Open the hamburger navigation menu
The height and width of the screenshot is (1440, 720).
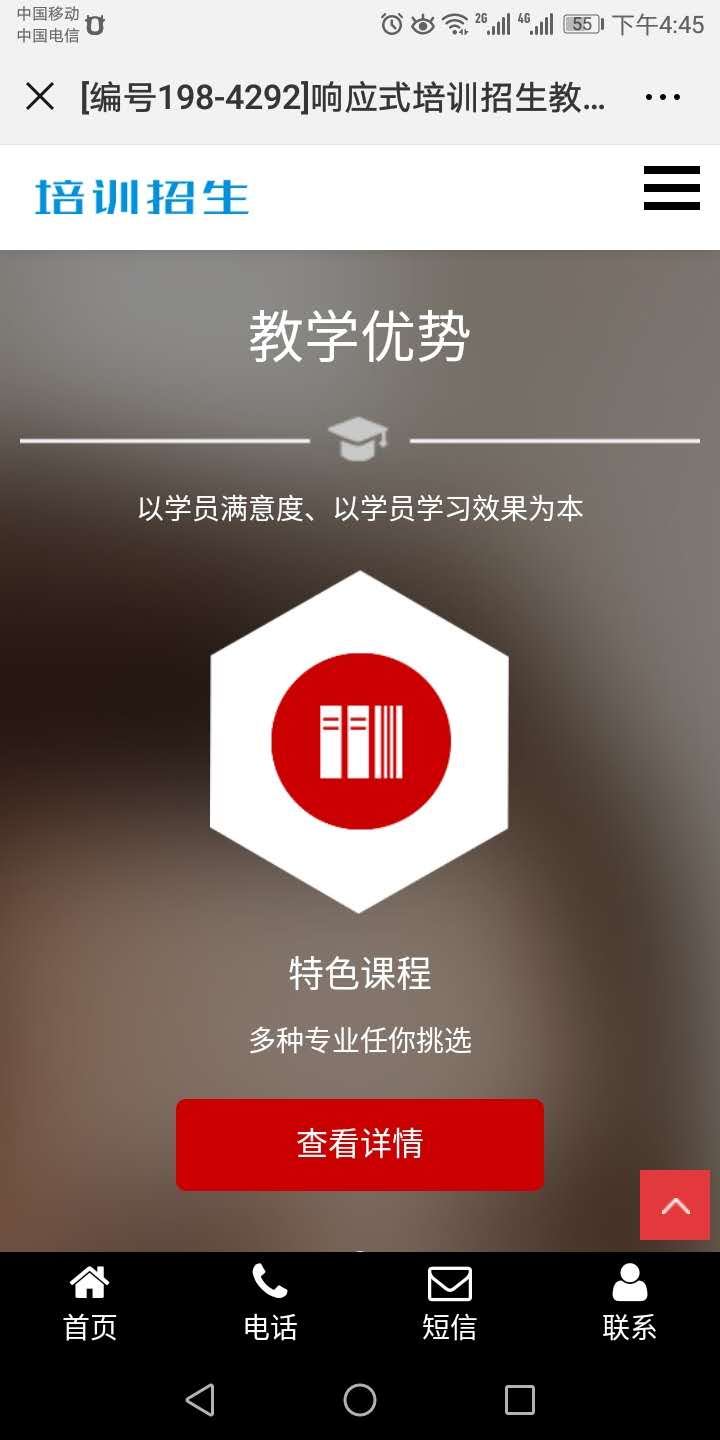pos(671,188)
